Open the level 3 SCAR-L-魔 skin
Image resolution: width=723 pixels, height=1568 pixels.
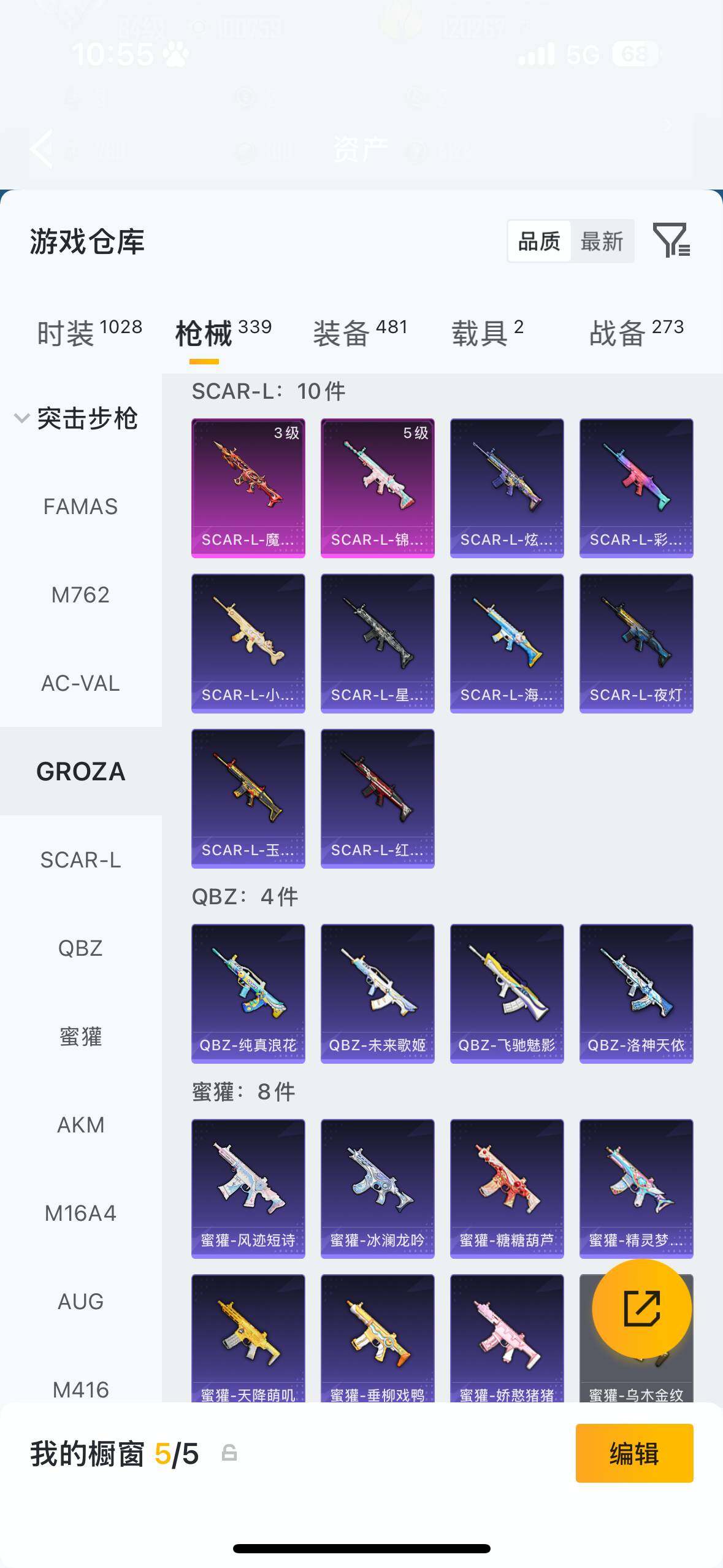click(x=248, y=488)
